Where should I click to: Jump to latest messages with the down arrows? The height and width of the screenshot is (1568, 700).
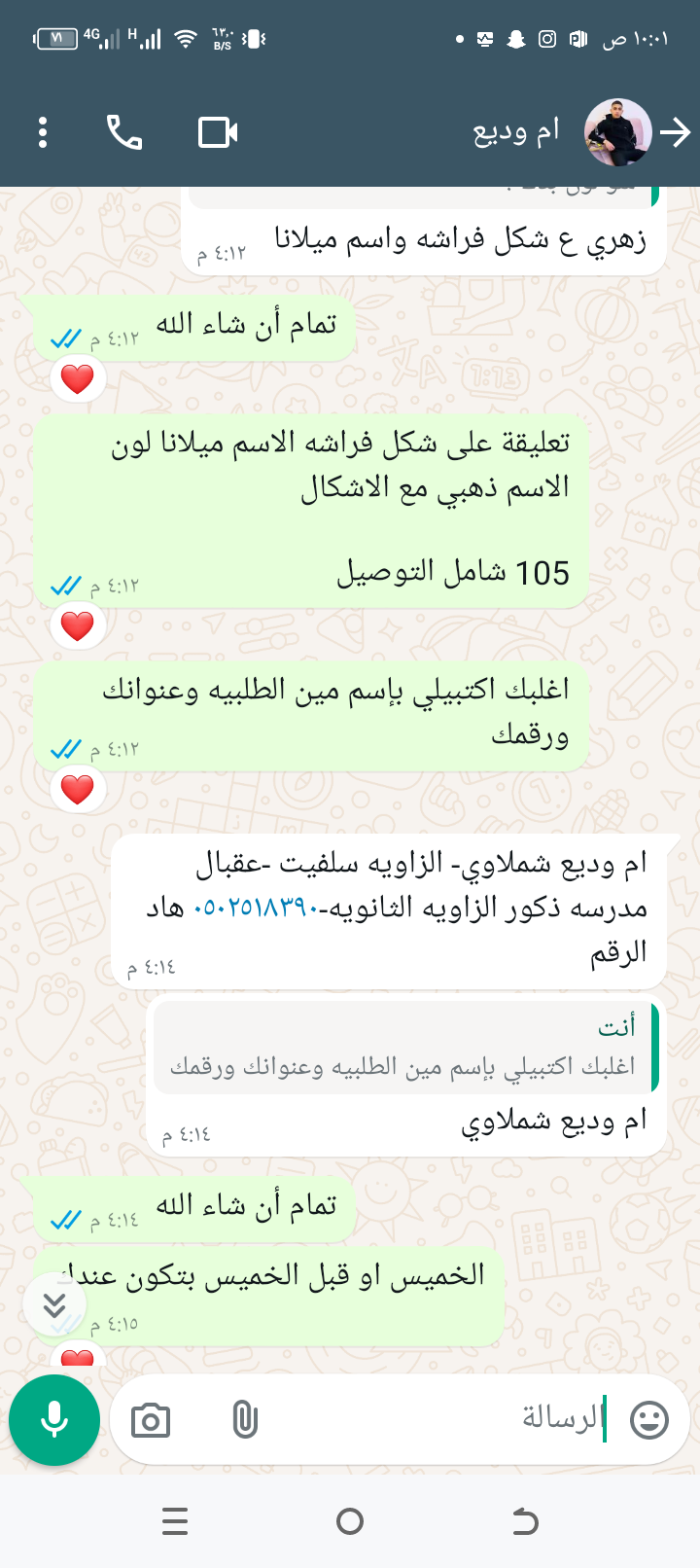pyautogui.click(x=55, y=1304)
